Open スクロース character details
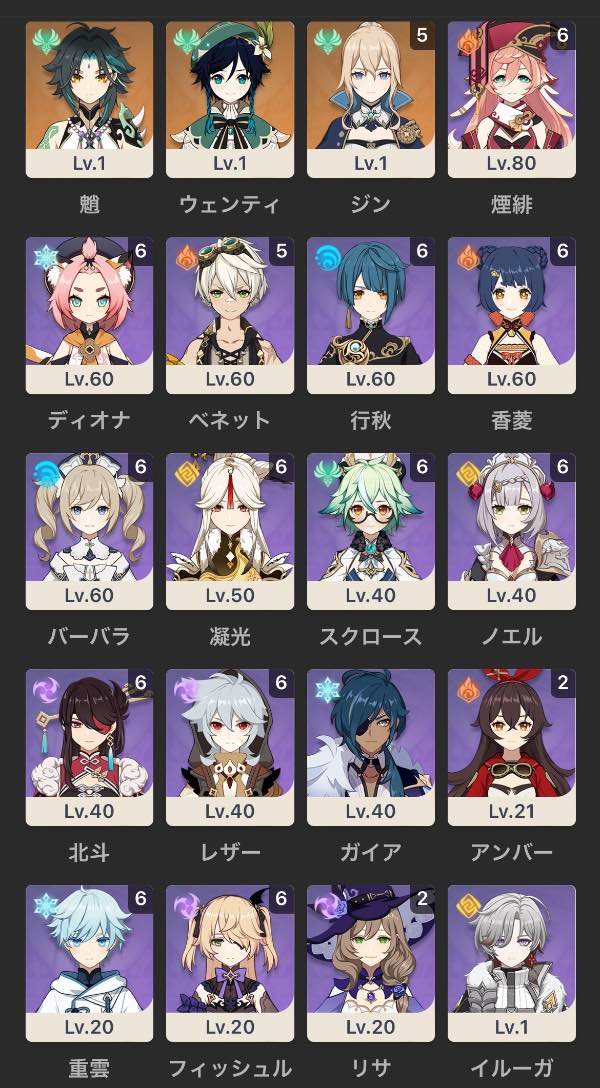 pyautogui.click(x=371, y=531)
